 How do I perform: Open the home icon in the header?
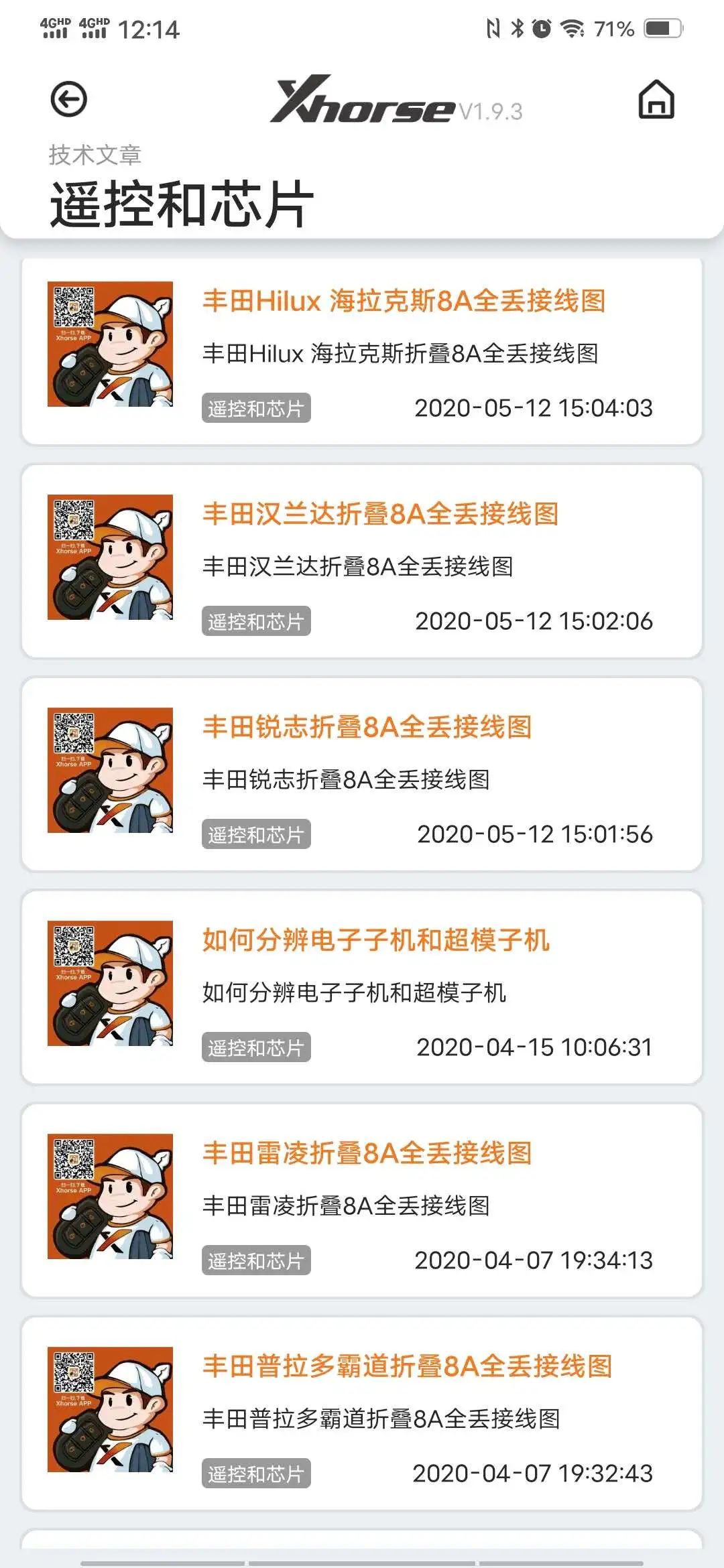656,100
